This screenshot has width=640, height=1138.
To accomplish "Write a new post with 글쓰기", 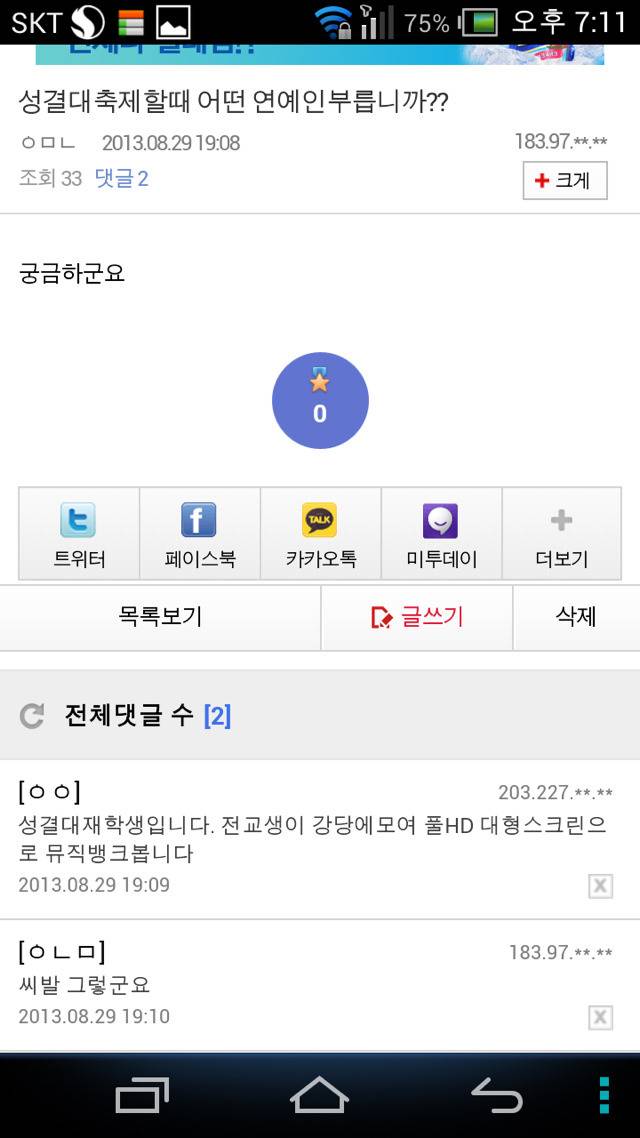I will [x=417, y=618].
